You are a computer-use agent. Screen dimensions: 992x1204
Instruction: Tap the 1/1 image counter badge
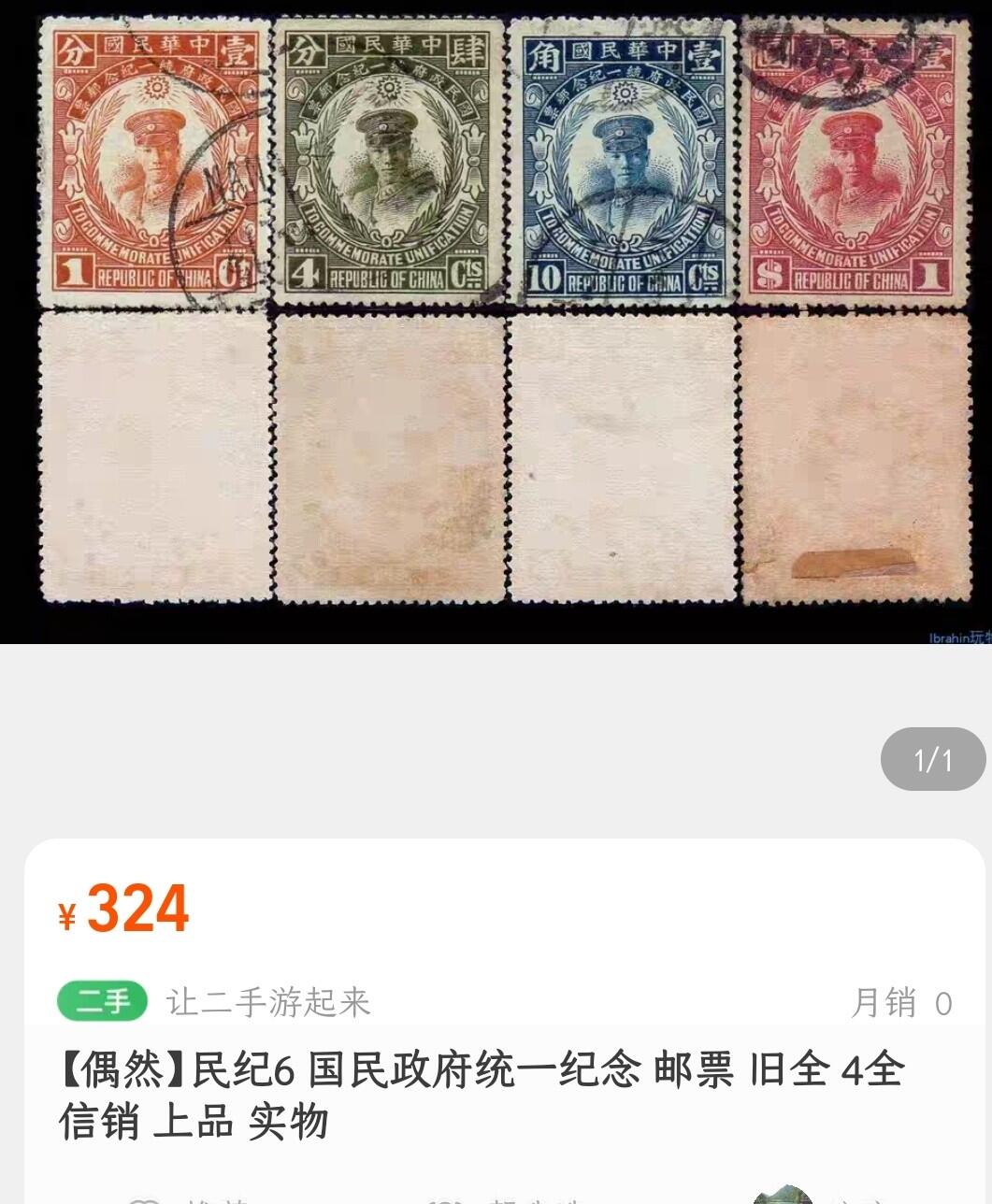click(931, 761)
